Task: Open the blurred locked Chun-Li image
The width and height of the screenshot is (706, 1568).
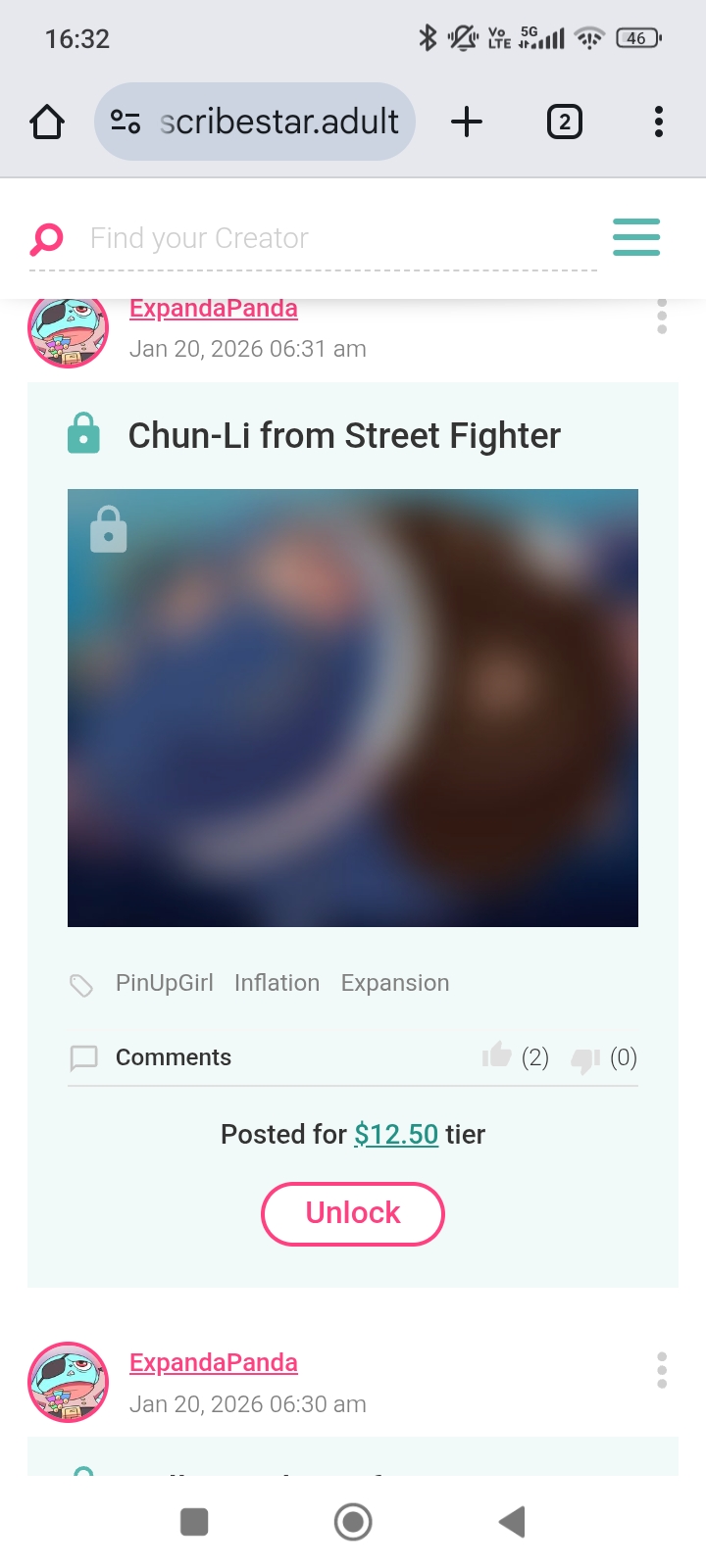Action: (353, 708)
